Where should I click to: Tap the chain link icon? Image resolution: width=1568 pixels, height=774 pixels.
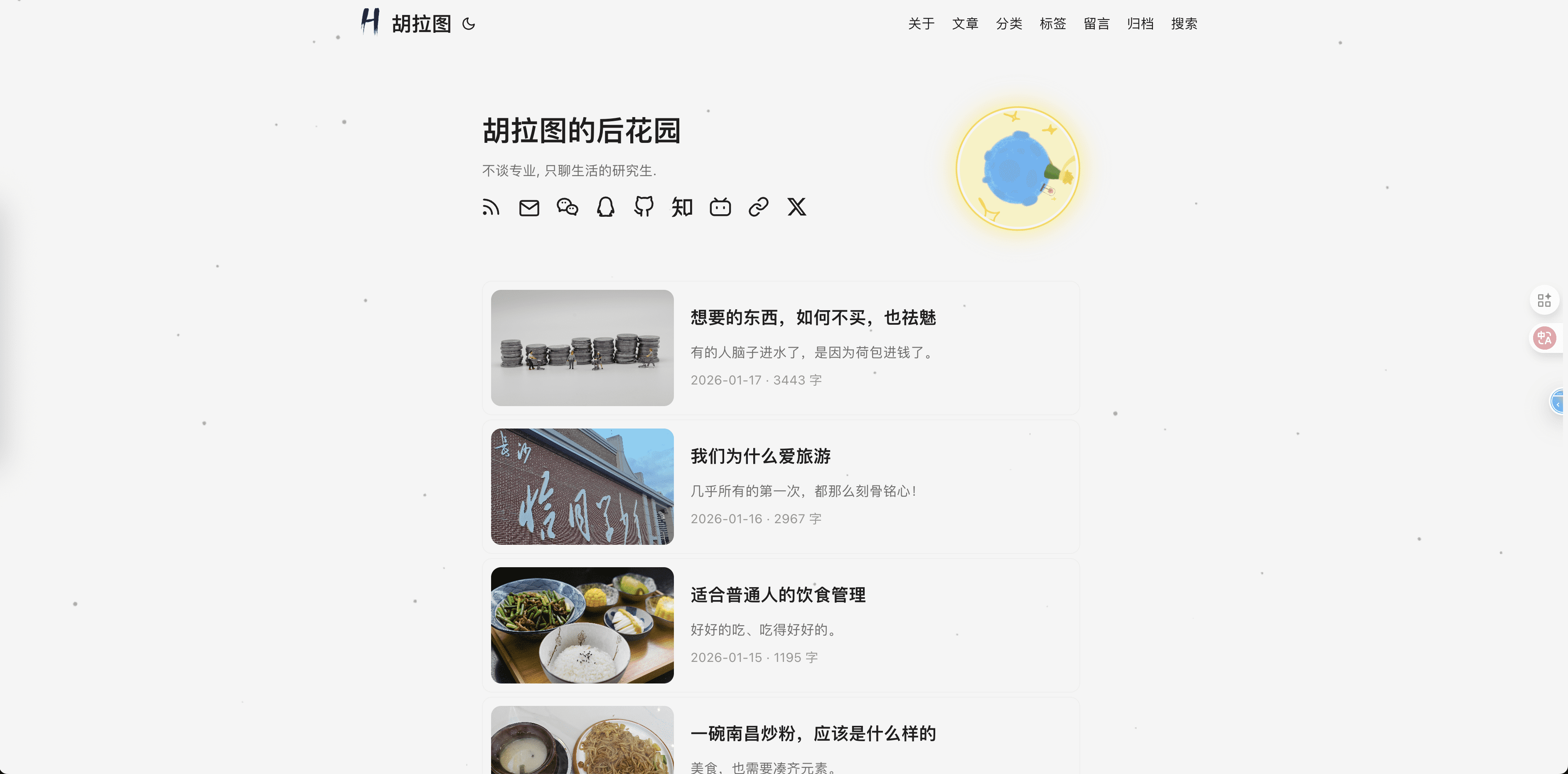click(758, 208)
